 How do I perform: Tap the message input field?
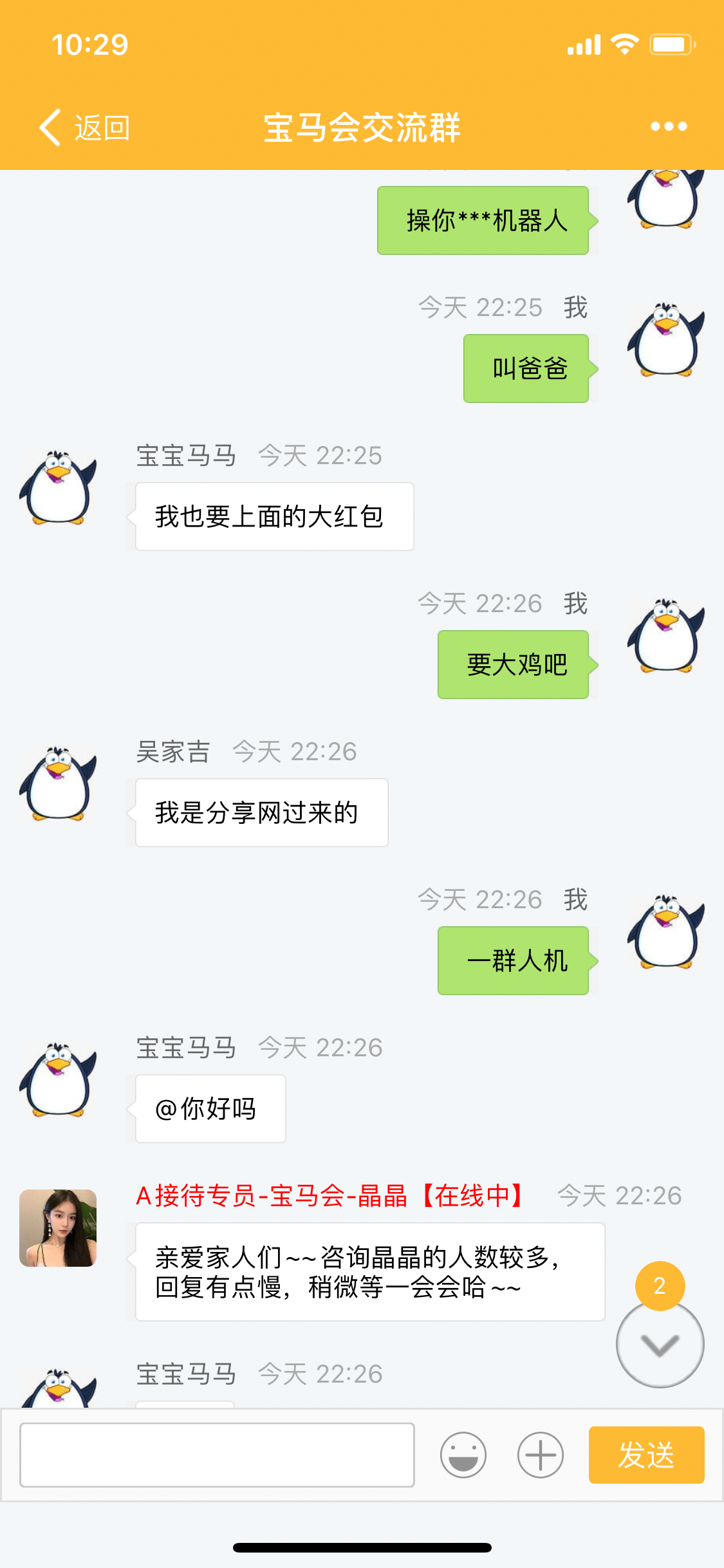(217, 1455)
